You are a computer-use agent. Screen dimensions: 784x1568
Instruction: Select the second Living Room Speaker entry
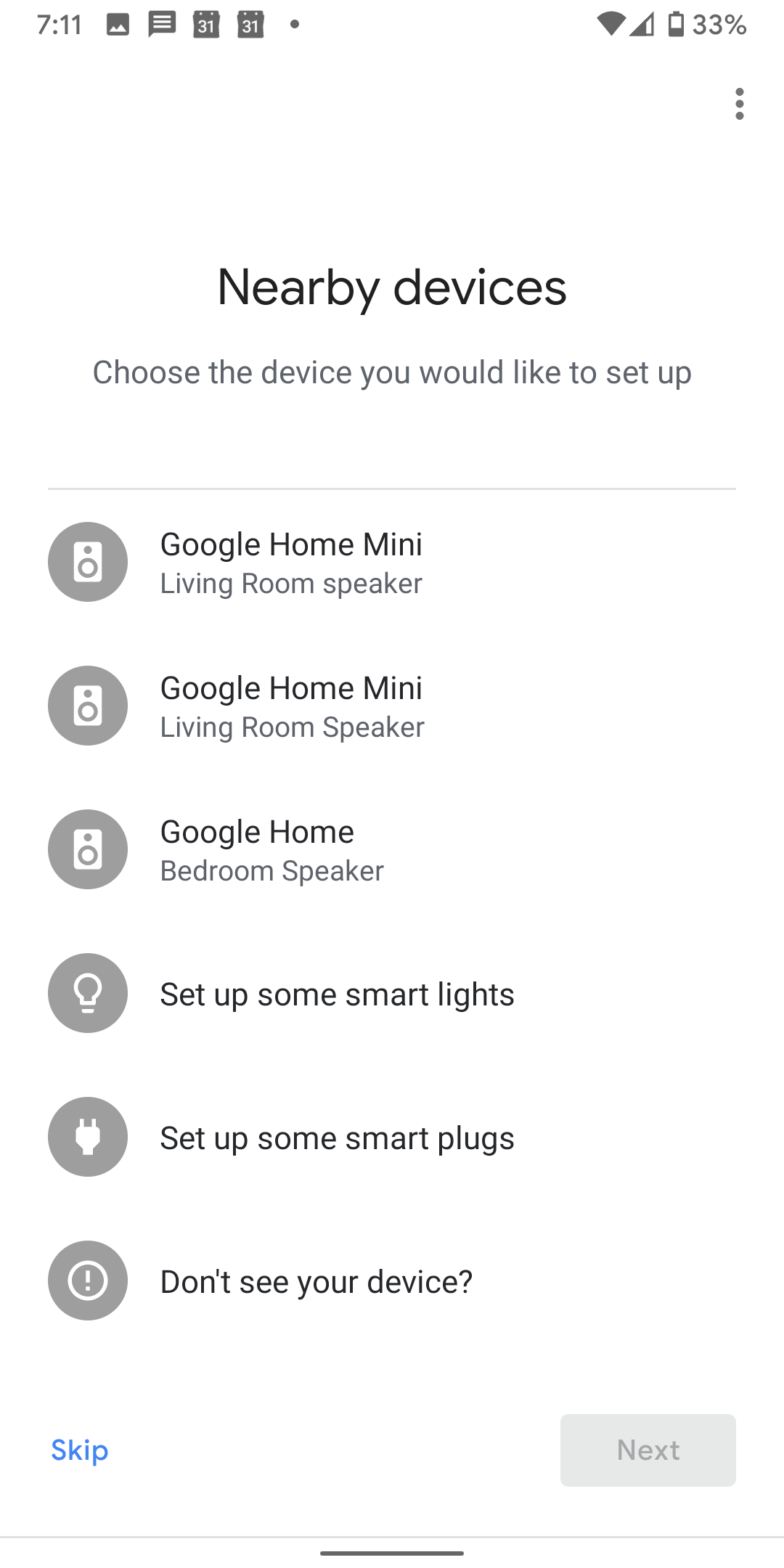point(292,705)
